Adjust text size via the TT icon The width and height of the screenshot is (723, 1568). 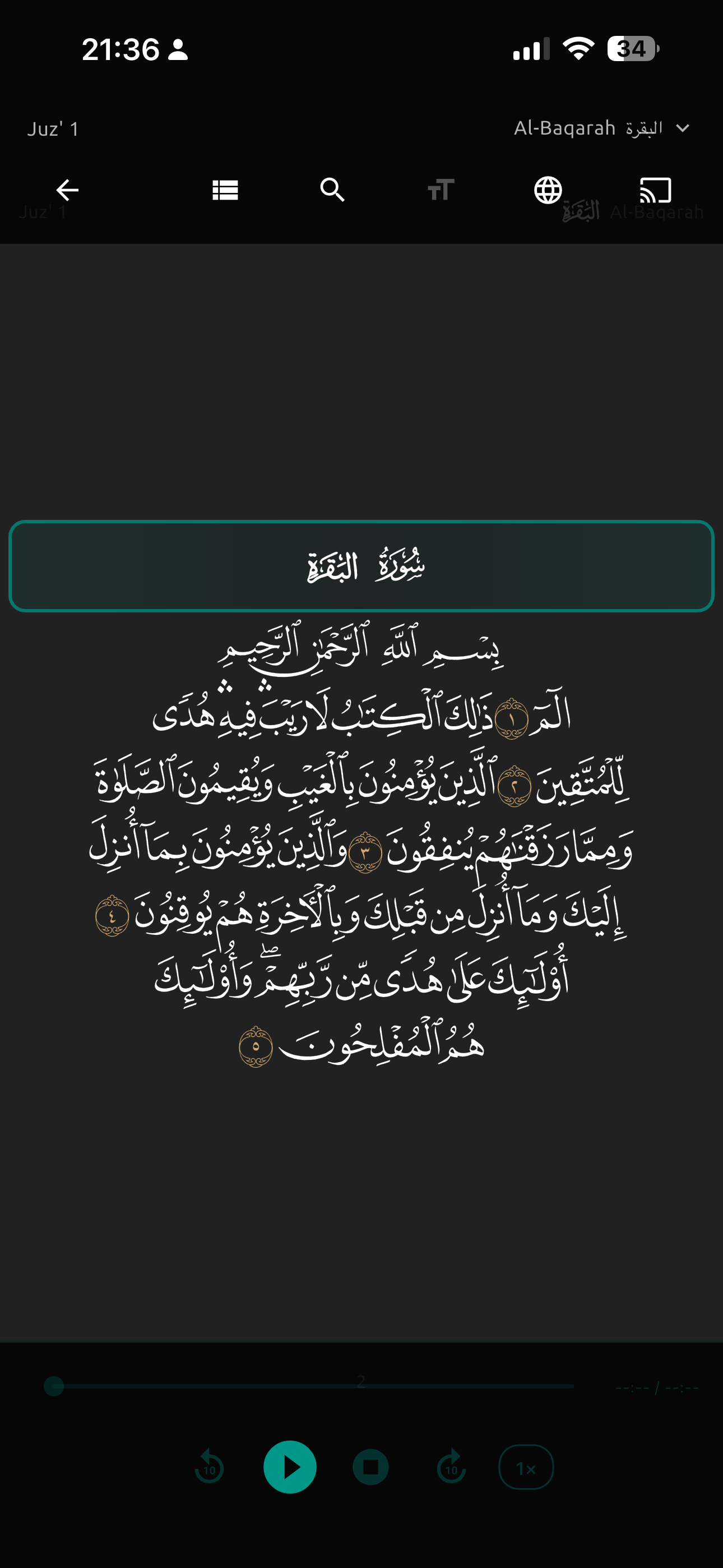coord(439,190)
